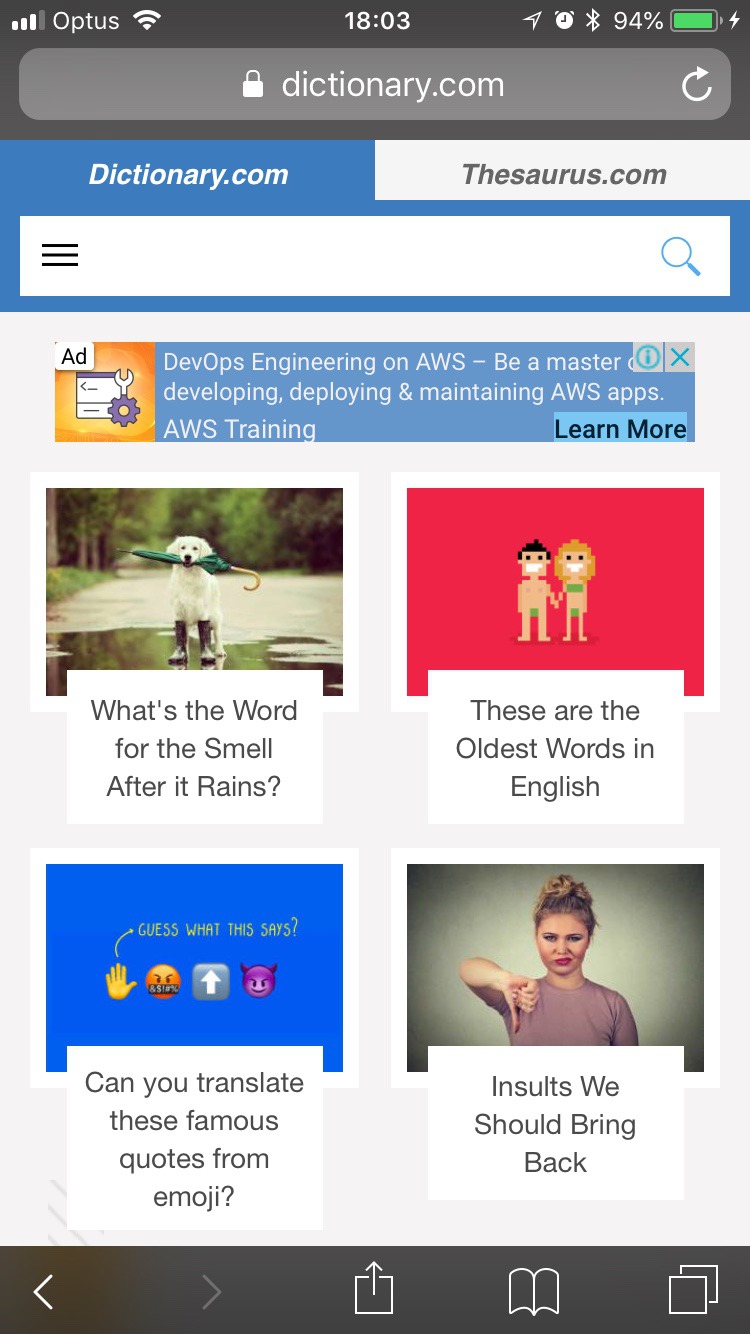750x1334 pixels.
Task: Read the Oldest Words in English article
Action: tap(555, 748)
